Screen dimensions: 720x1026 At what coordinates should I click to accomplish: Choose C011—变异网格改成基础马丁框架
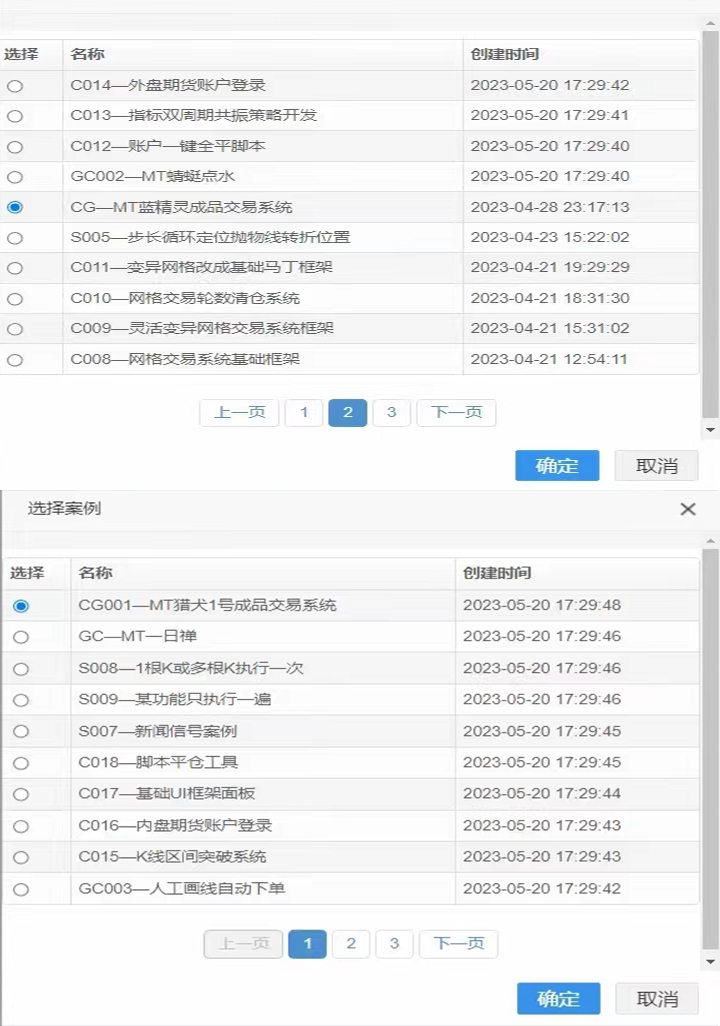click(15, 268)
